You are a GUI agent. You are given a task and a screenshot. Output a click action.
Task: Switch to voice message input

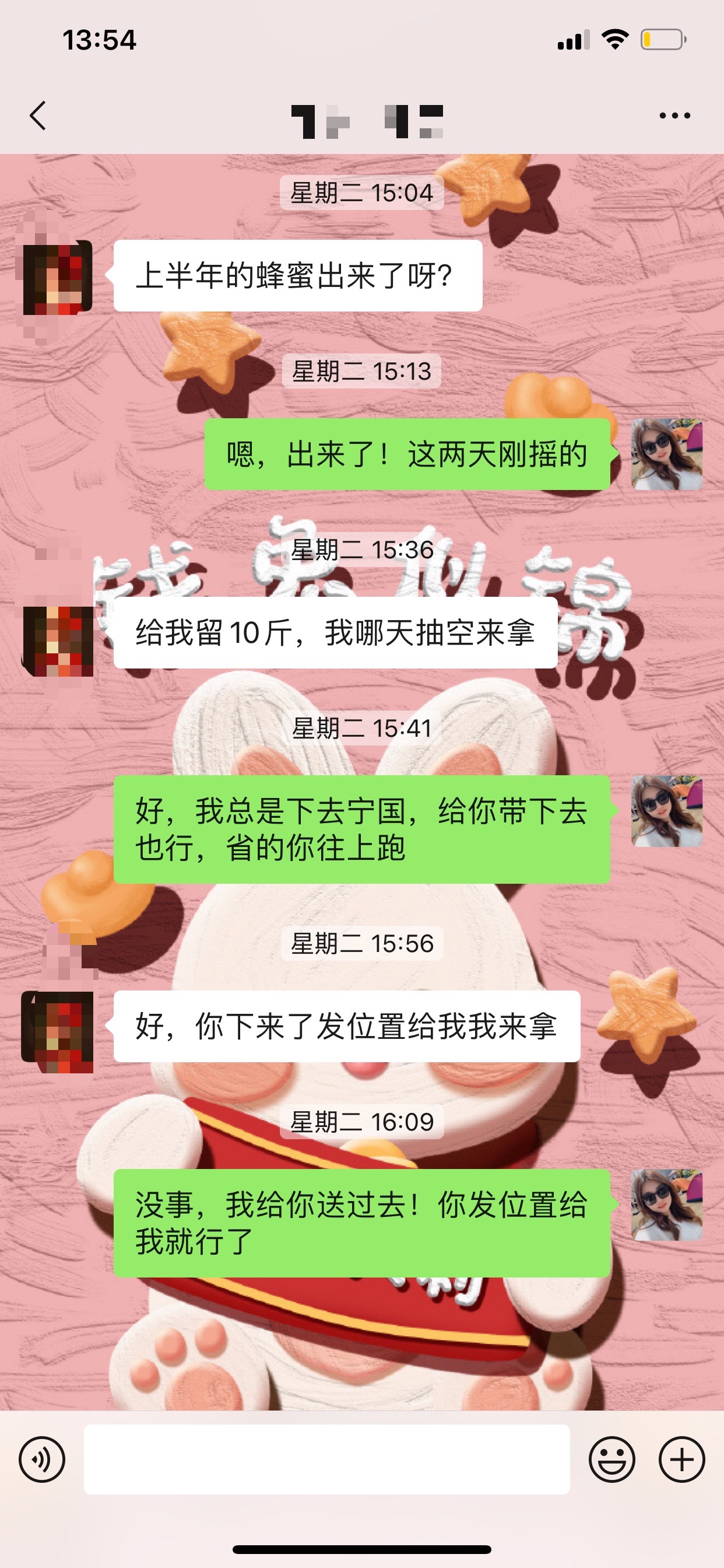41,1459
